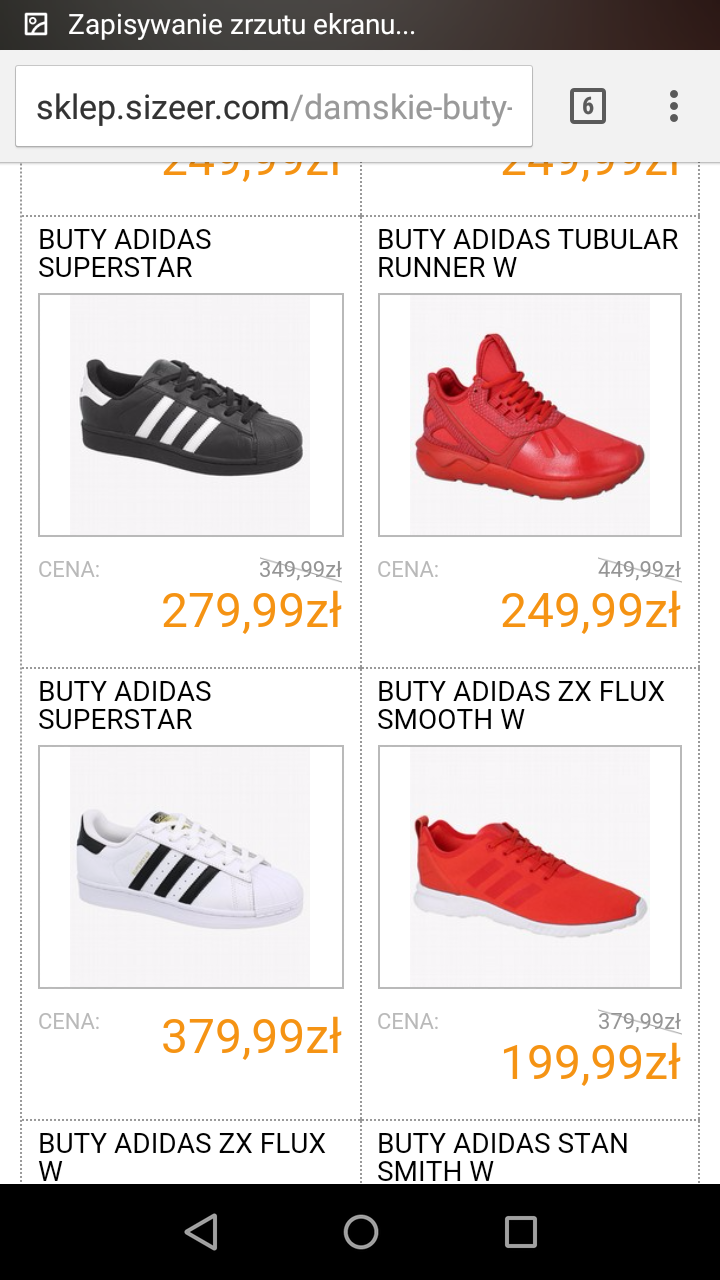Go back with the system back button

coord(201,1231)
